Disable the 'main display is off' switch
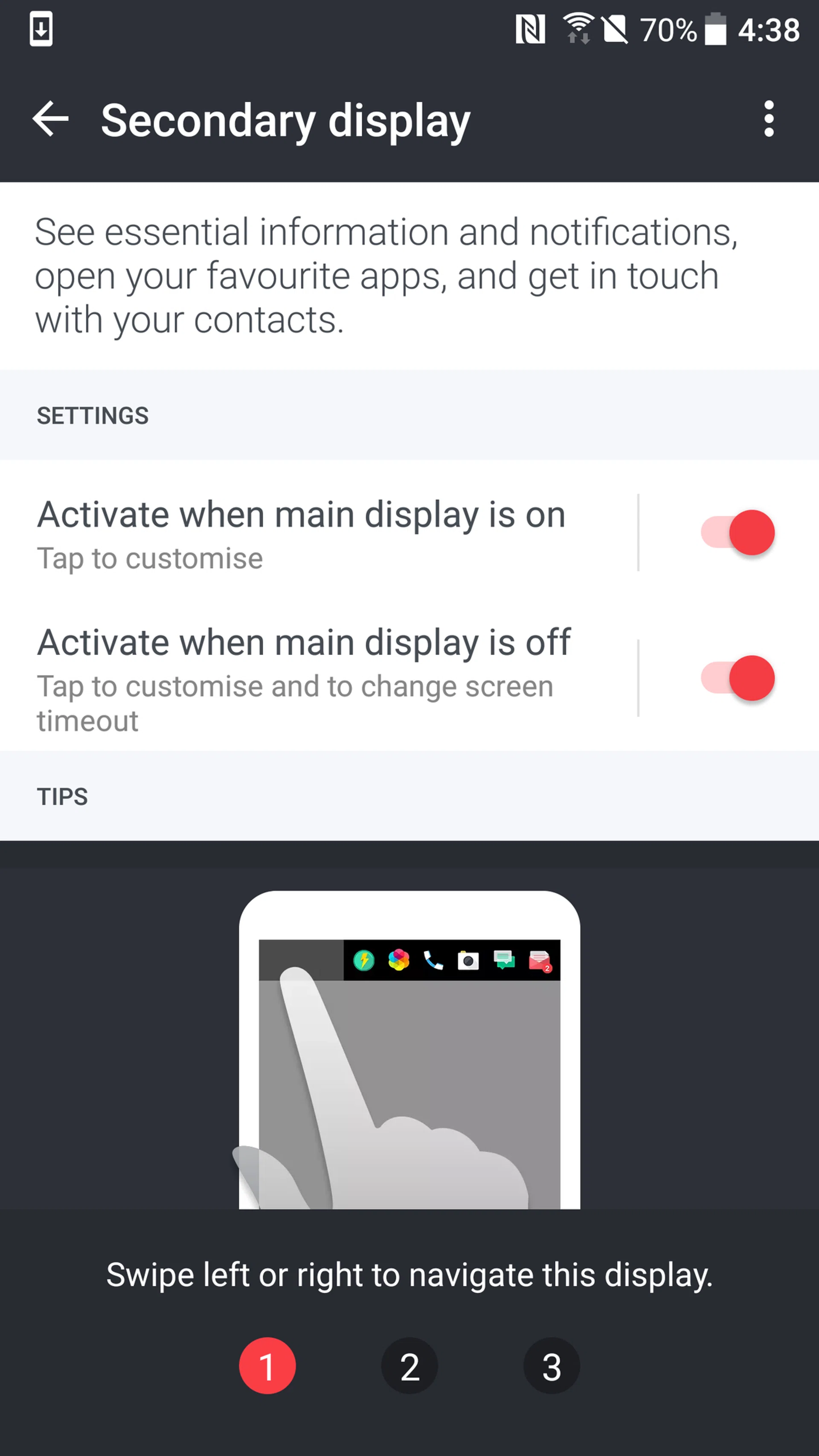This screenshot has height=1456, width=819. (x=738, y=678)
